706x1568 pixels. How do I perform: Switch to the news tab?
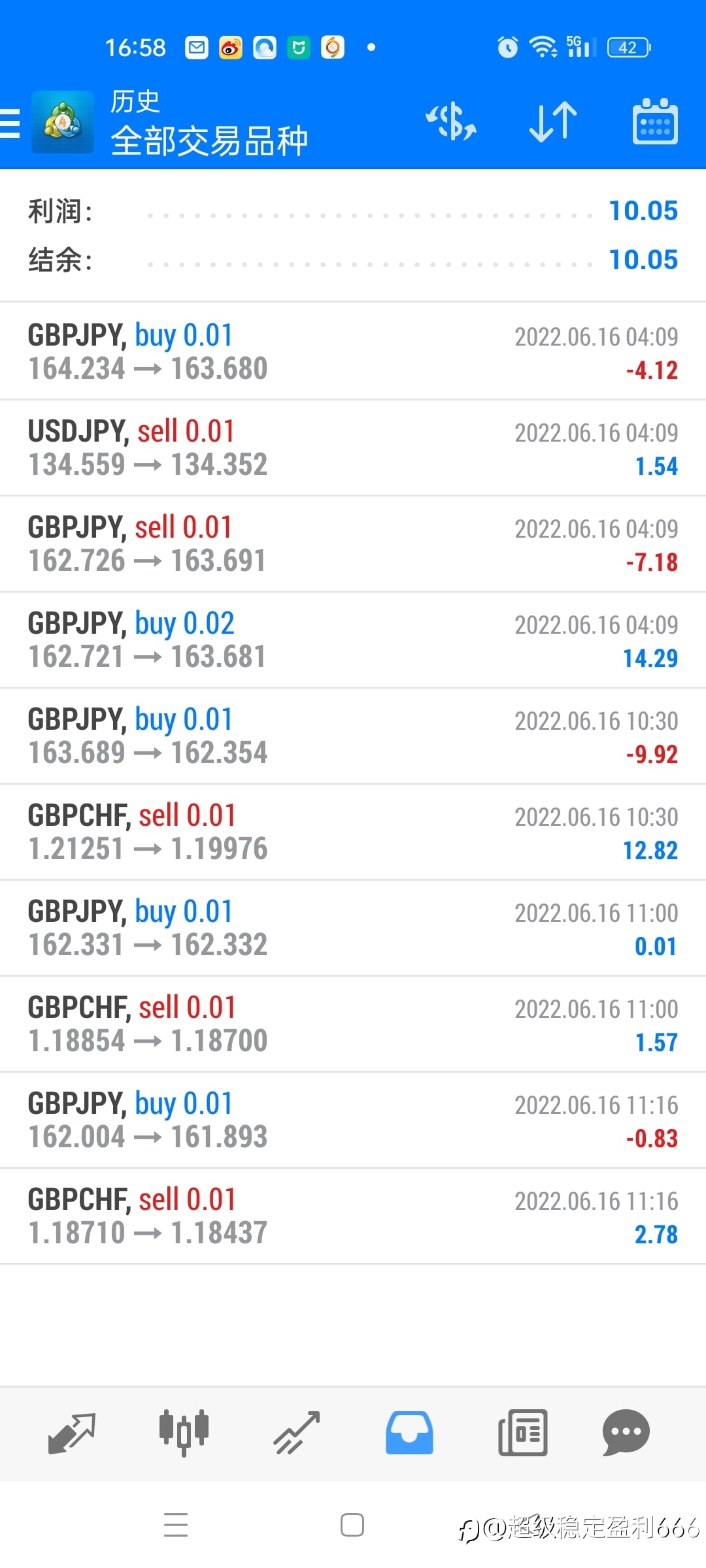522,1433
